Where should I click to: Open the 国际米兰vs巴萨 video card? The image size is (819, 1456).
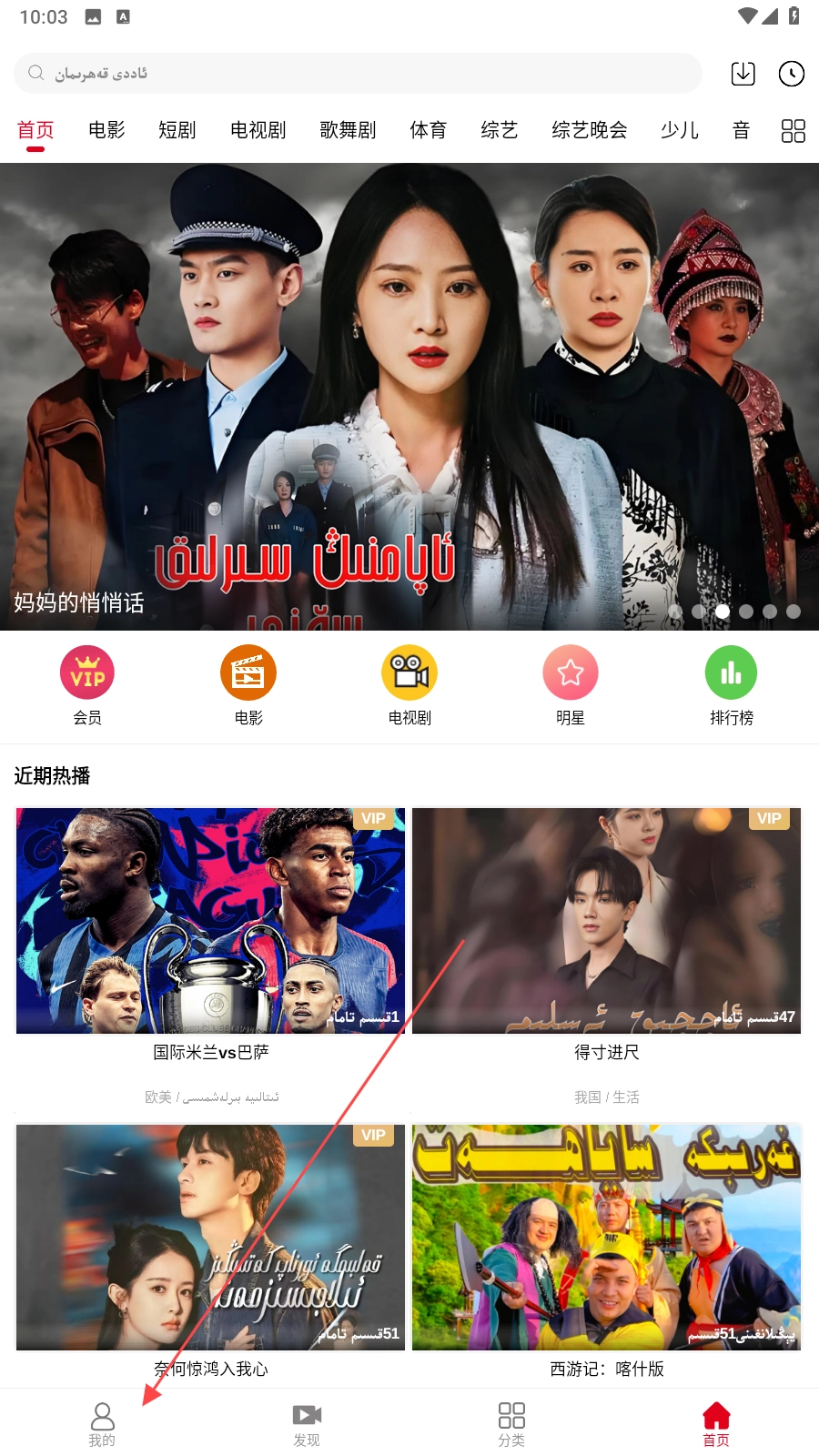211,921
